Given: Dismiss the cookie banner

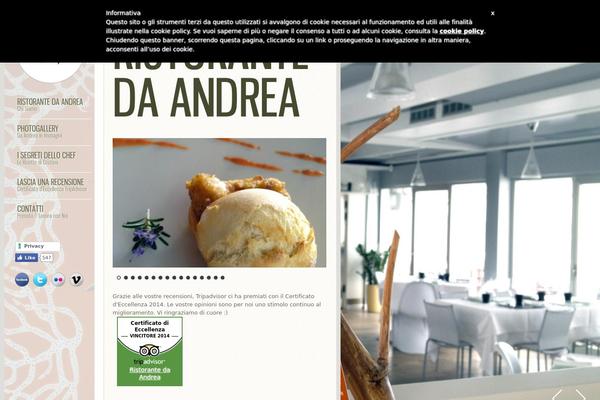Looking at the screenshot, I should click(493, 13).
